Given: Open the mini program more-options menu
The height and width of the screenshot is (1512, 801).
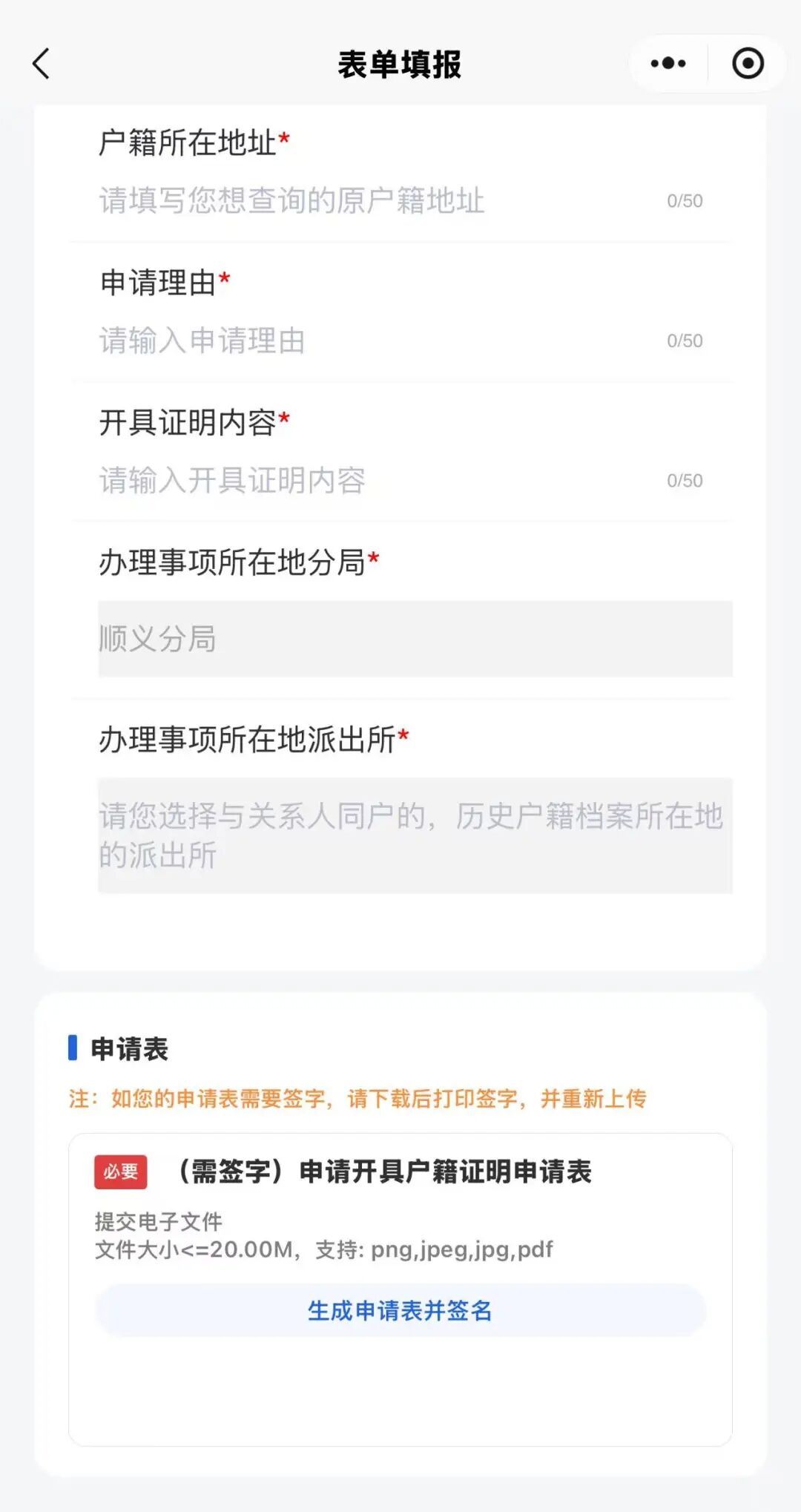Looking at the screenshot, I should coord(667,64).
